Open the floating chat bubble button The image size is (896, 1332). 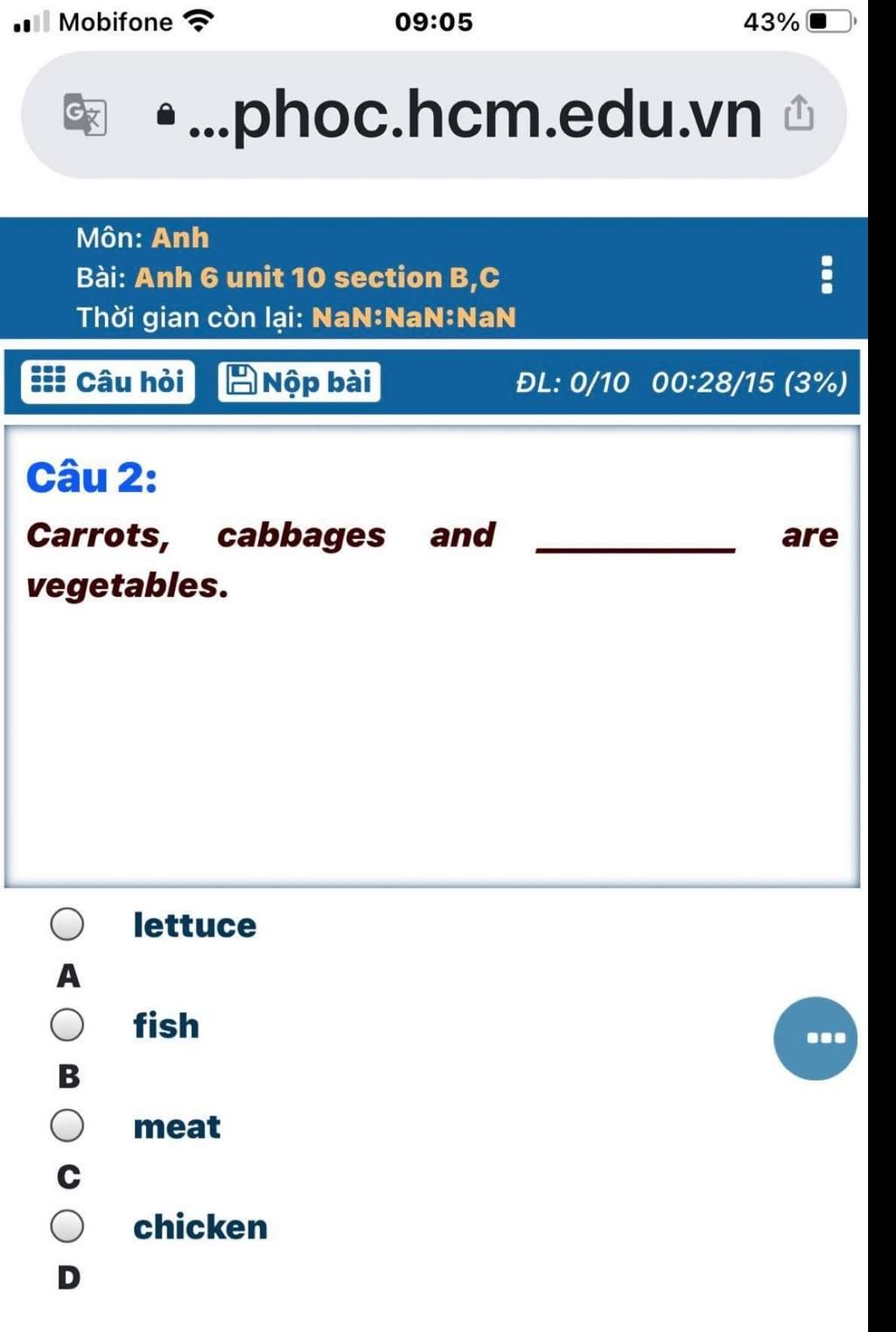click(x=815, y=1038)
